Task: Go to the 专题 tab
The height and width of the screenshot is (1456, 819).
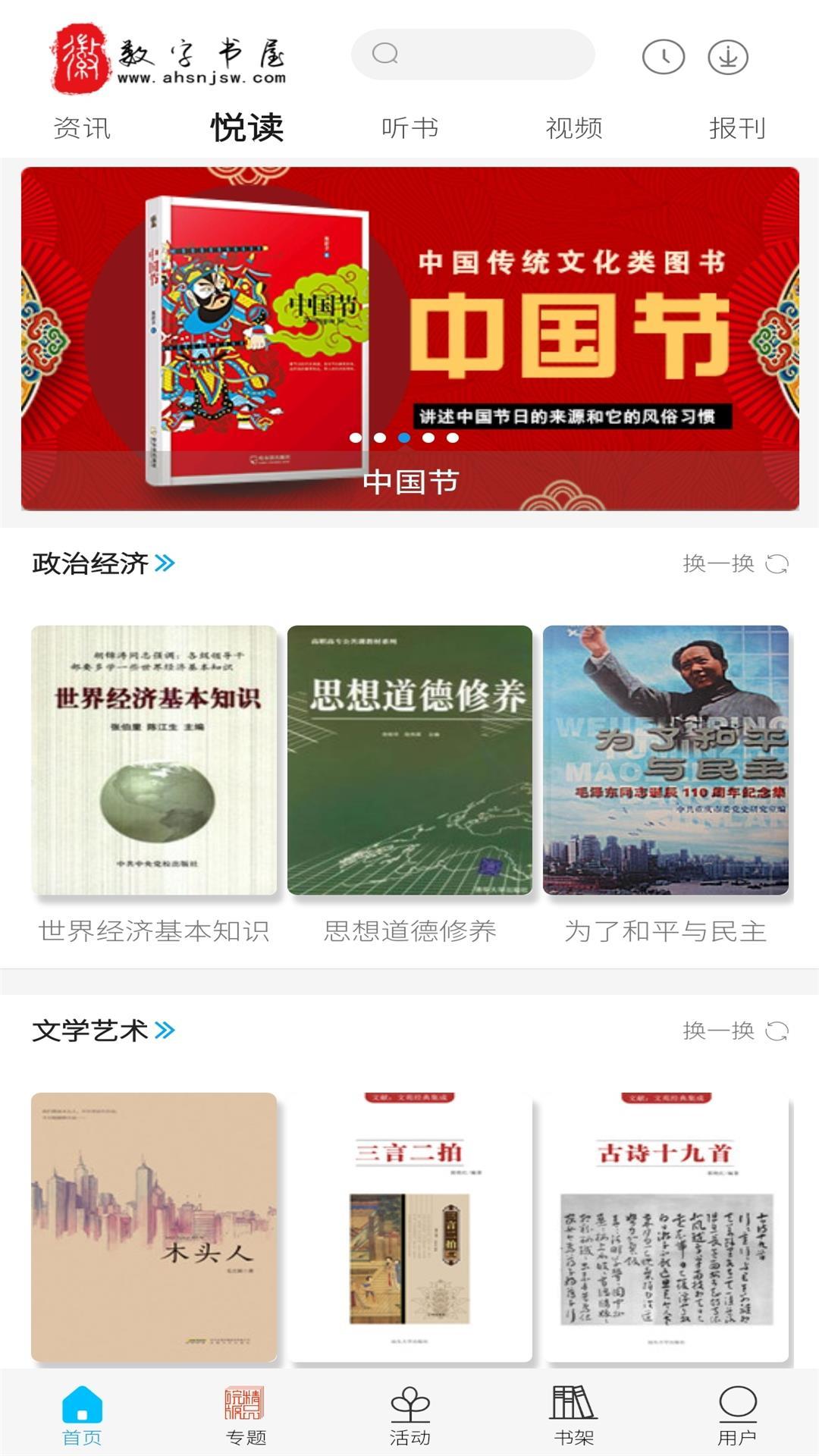Action: pyautogui.click(x=246, y=1415)
